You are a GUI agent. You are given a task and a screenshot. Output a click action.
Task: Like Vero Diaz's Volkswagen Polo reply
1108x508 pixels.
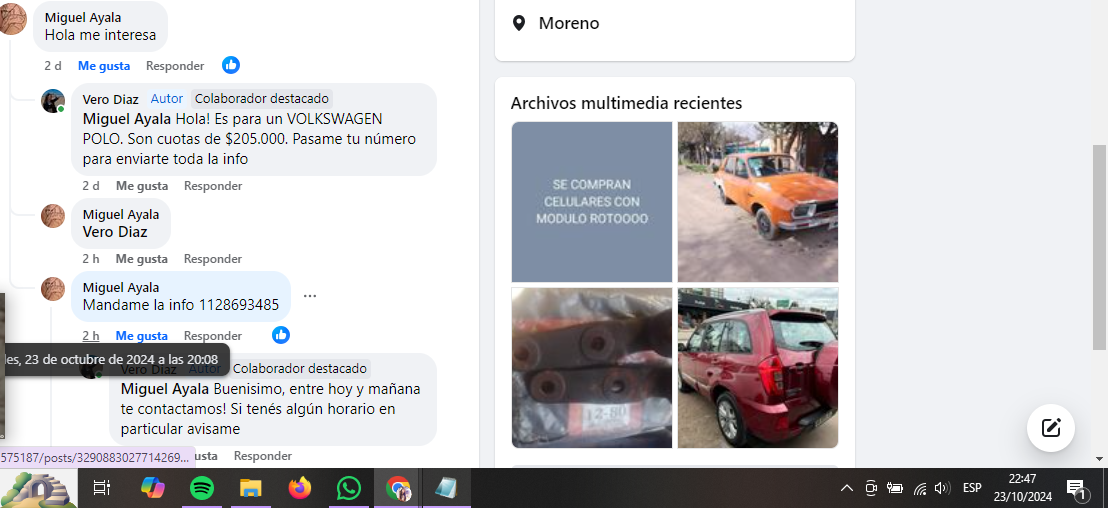141,186
